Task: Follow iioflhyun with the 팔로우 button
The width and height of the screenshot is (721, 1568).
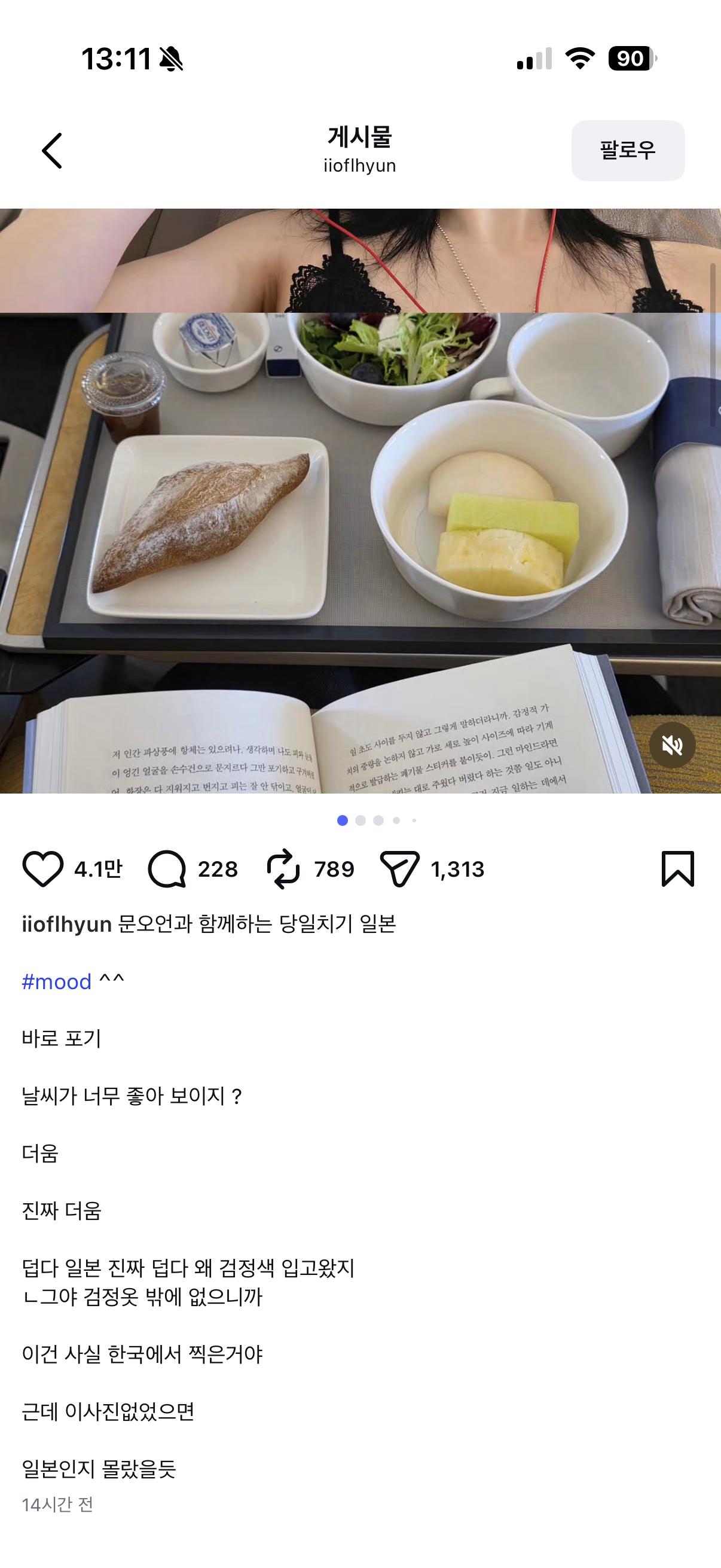Action: pyautogui.click(x=627, y=150)
